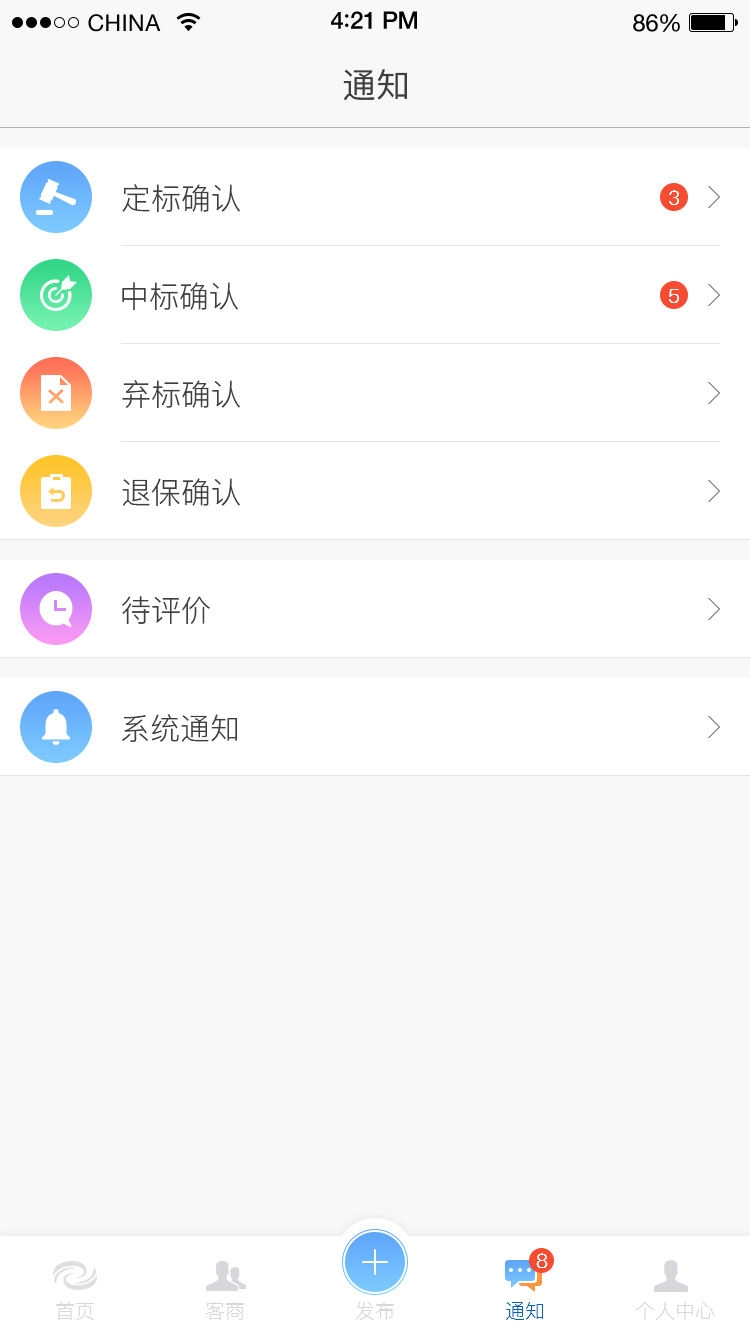Open the 定标确认 row
This screenshot has height=1334, width=750.
pos(375,197)
